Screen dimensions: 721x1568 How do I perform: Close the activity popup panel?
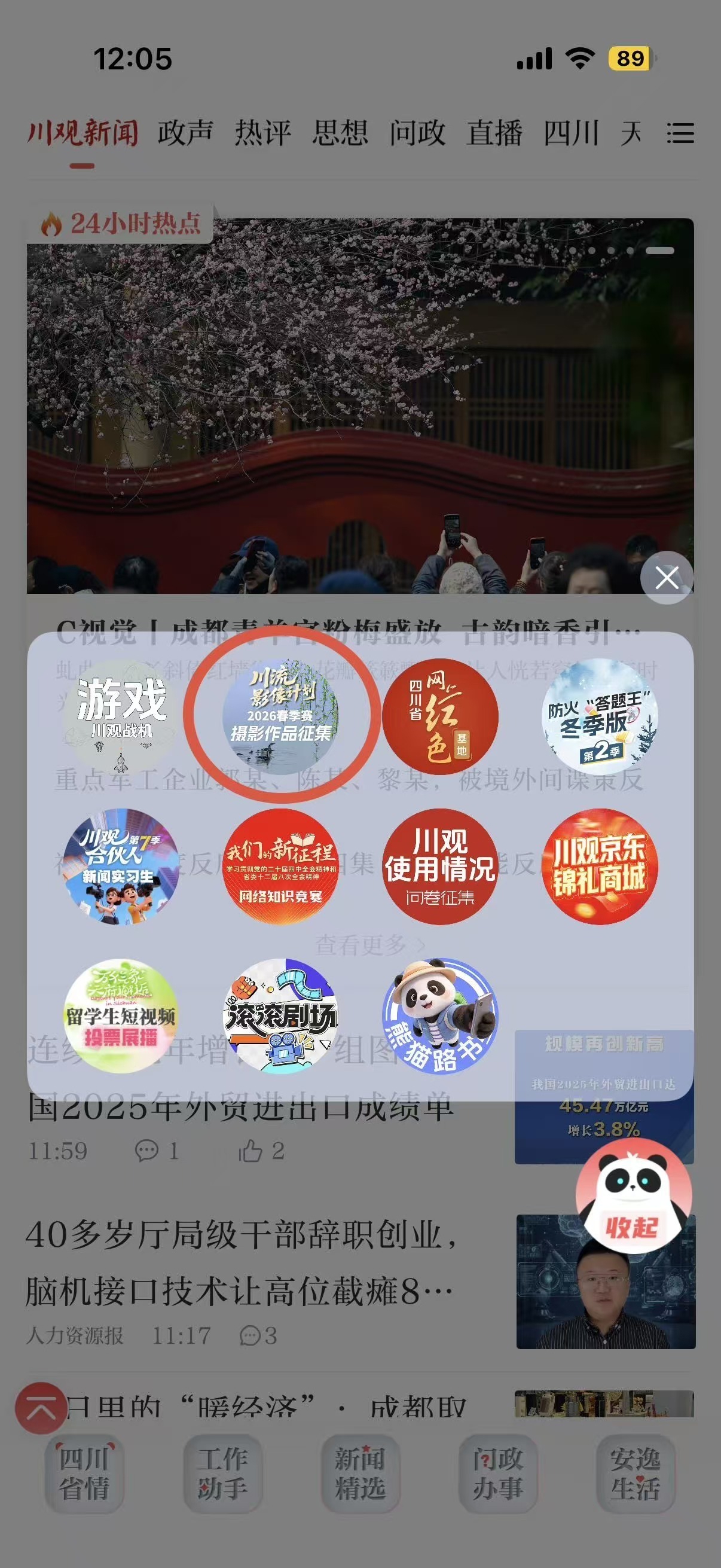click(x=667, y=578)
